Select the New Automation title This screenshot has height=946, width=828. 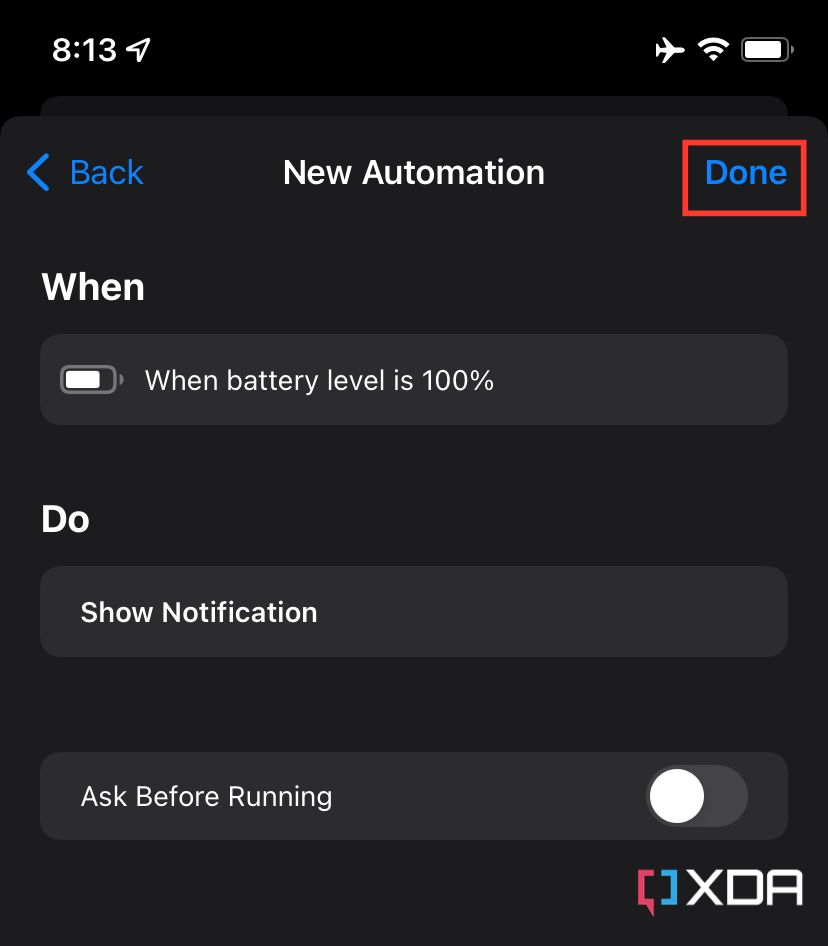tap(414, 172)
